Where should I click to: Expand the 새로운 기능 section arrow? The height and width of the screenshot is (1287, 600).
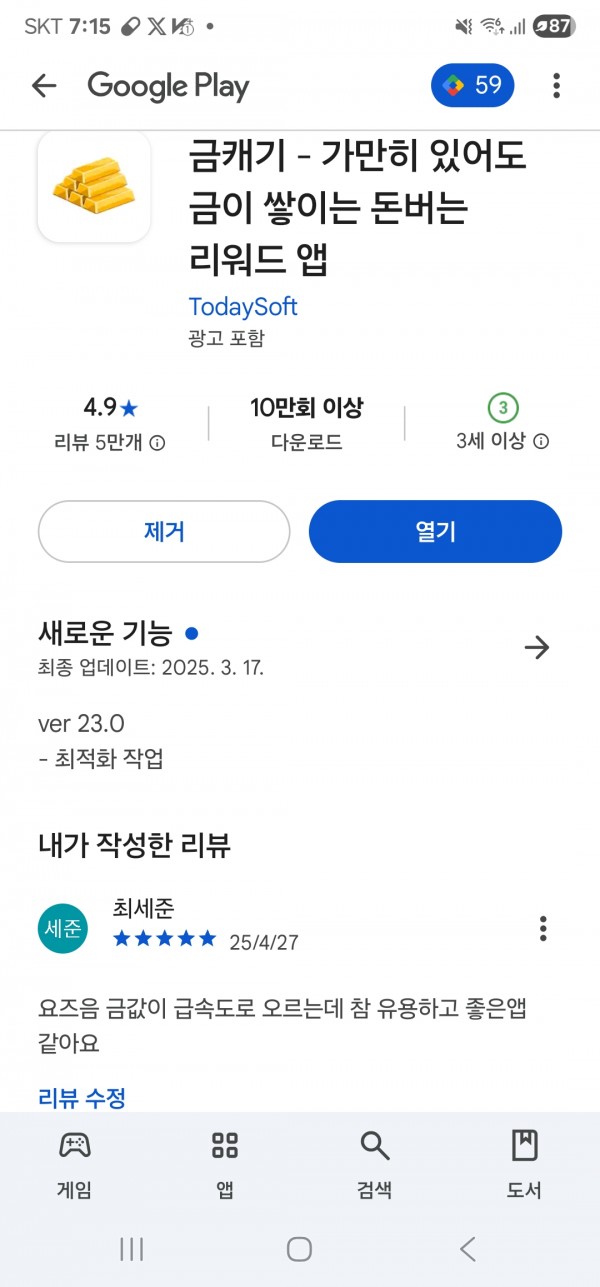(x=537, y=648)
